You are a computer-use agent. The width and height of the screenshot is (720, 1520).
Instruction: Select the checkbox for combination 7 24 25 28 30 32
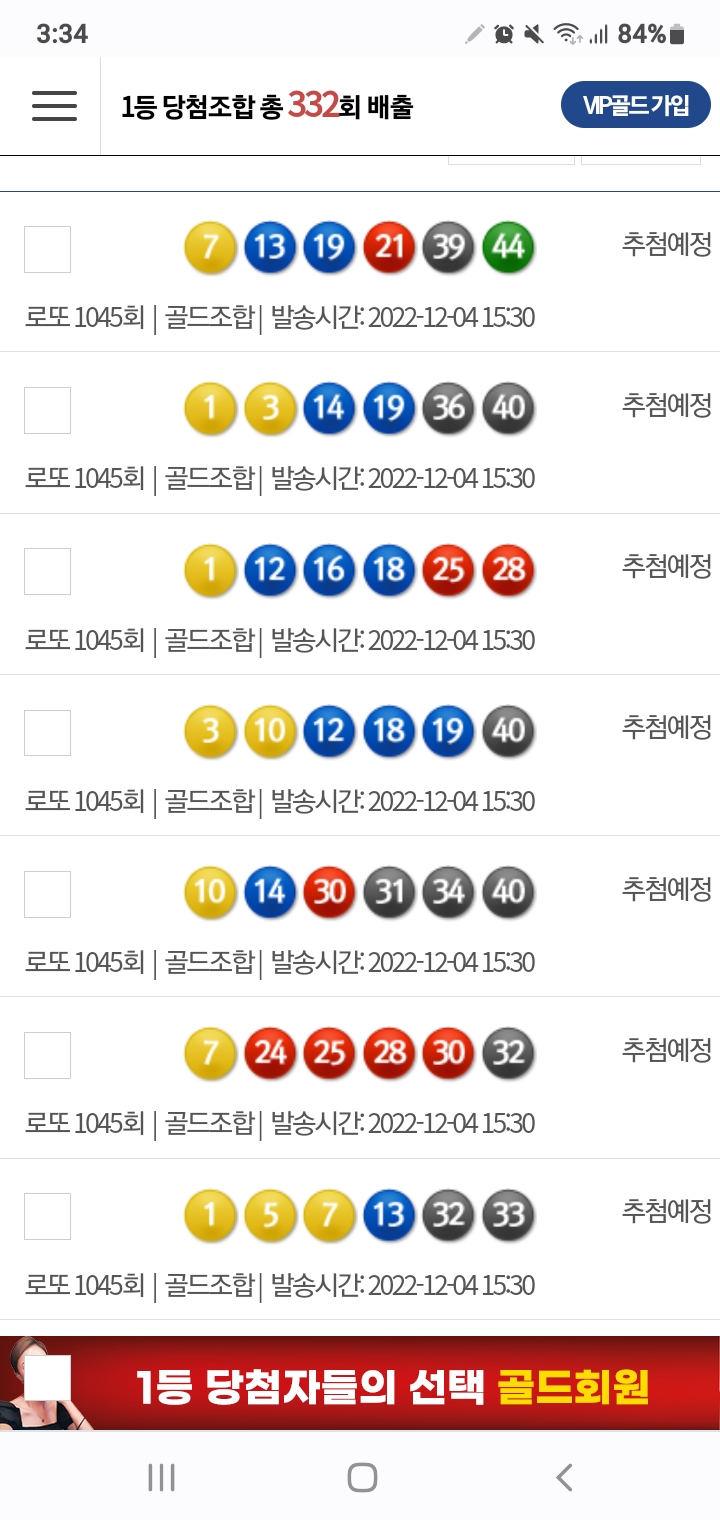point(47,1055)
